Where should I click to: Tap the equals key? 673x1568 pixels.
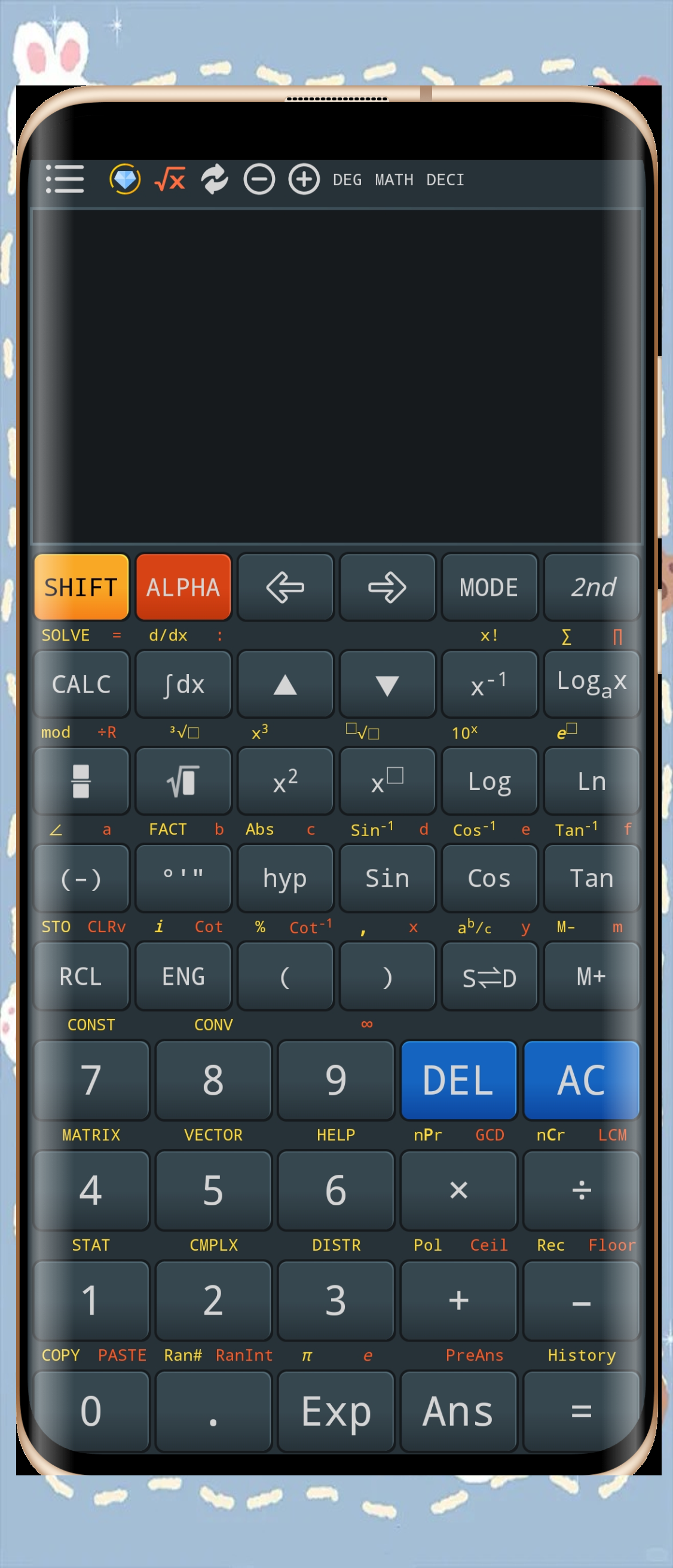[x=581, y=1411]
